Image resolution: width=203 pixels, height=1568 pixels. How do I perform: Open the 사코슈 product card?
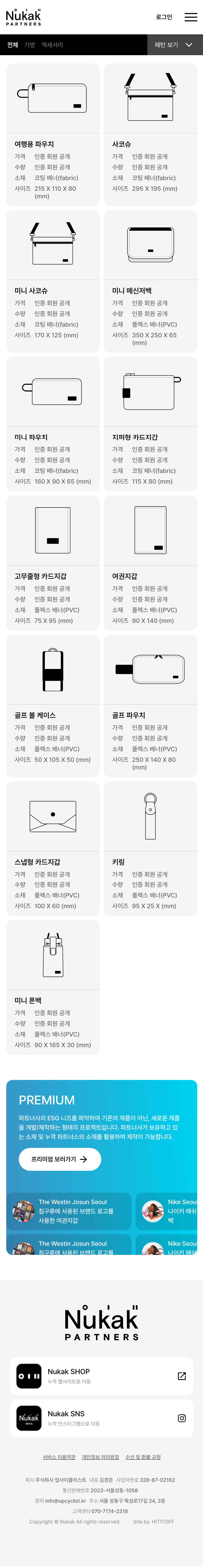(x=150, y=134)
